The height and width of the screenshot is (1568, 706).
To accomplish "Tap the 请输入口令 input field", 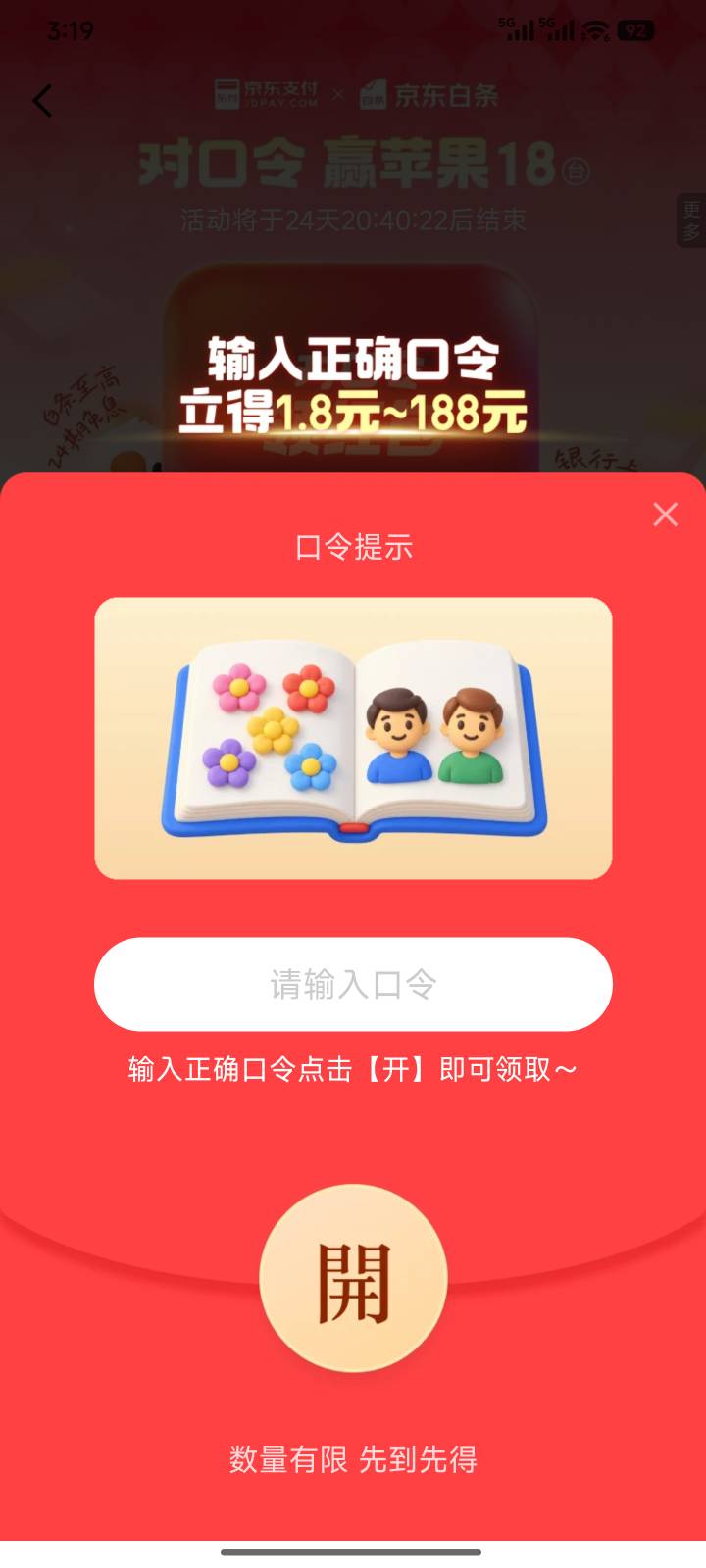I will click(x=353, y=984).
